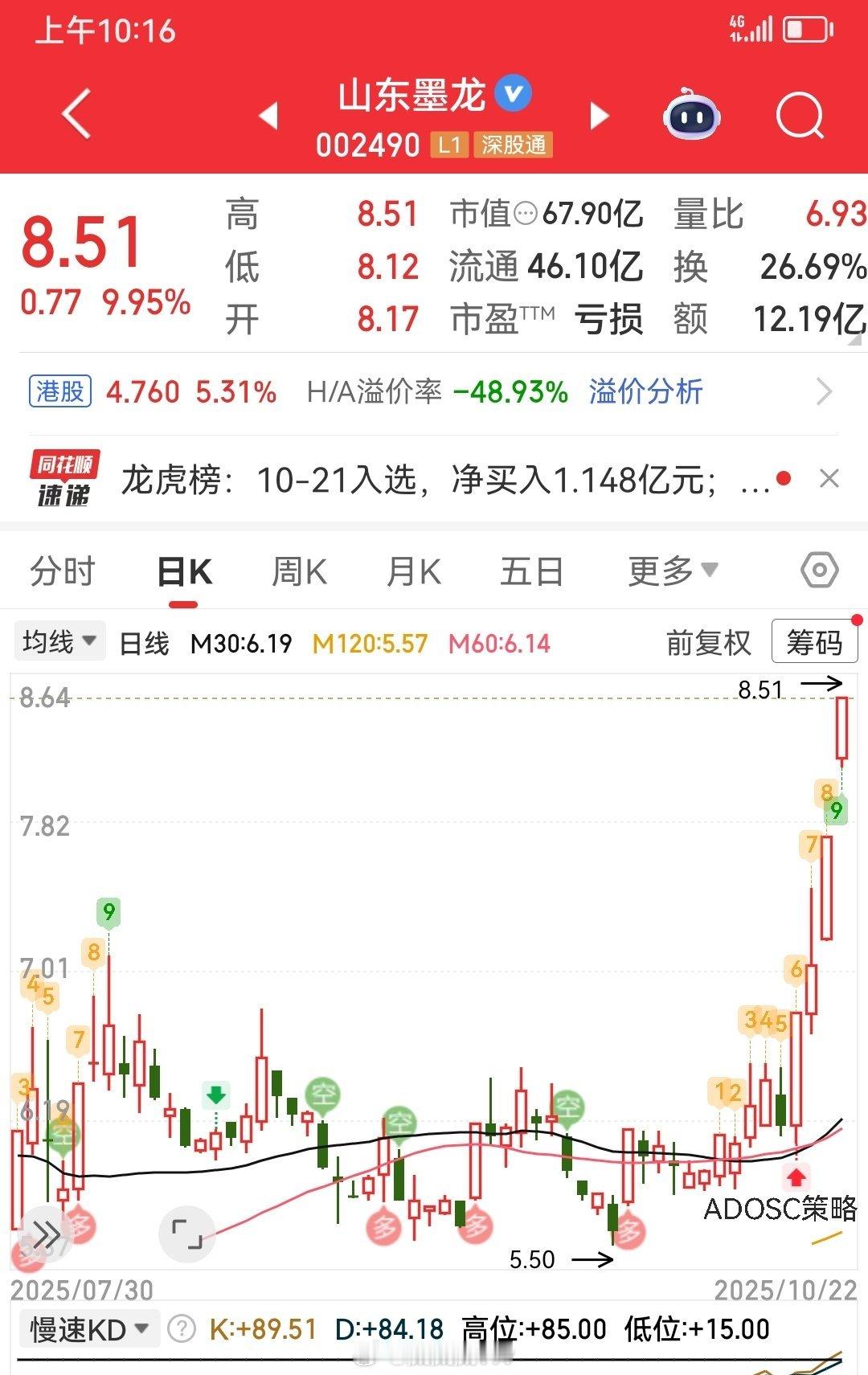Switch to the next stock
Image resolution: width=868 pixels, height=1375 pixels.
[x=599, y=116]
